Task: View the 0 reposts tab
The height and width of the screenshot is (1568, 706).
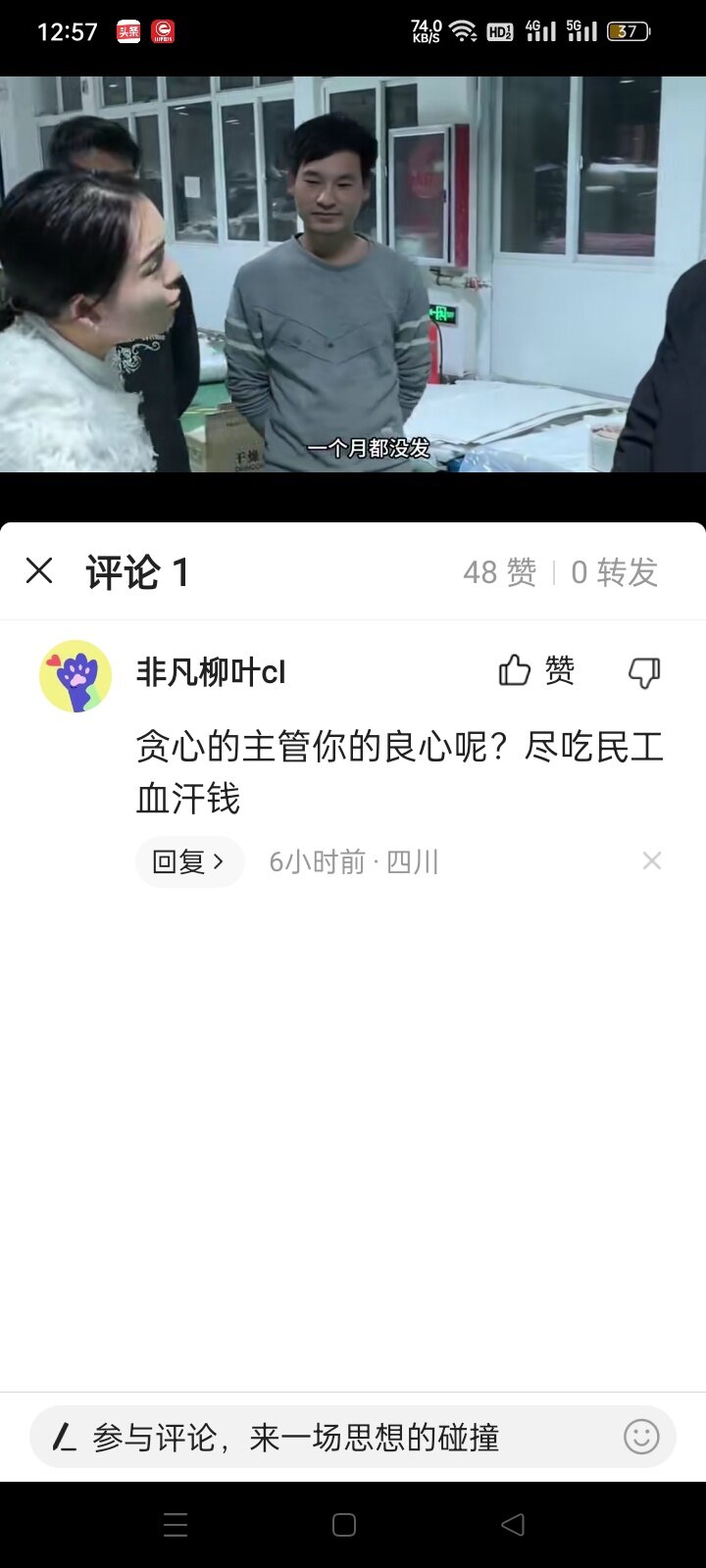Action: [x=614, y=572]
